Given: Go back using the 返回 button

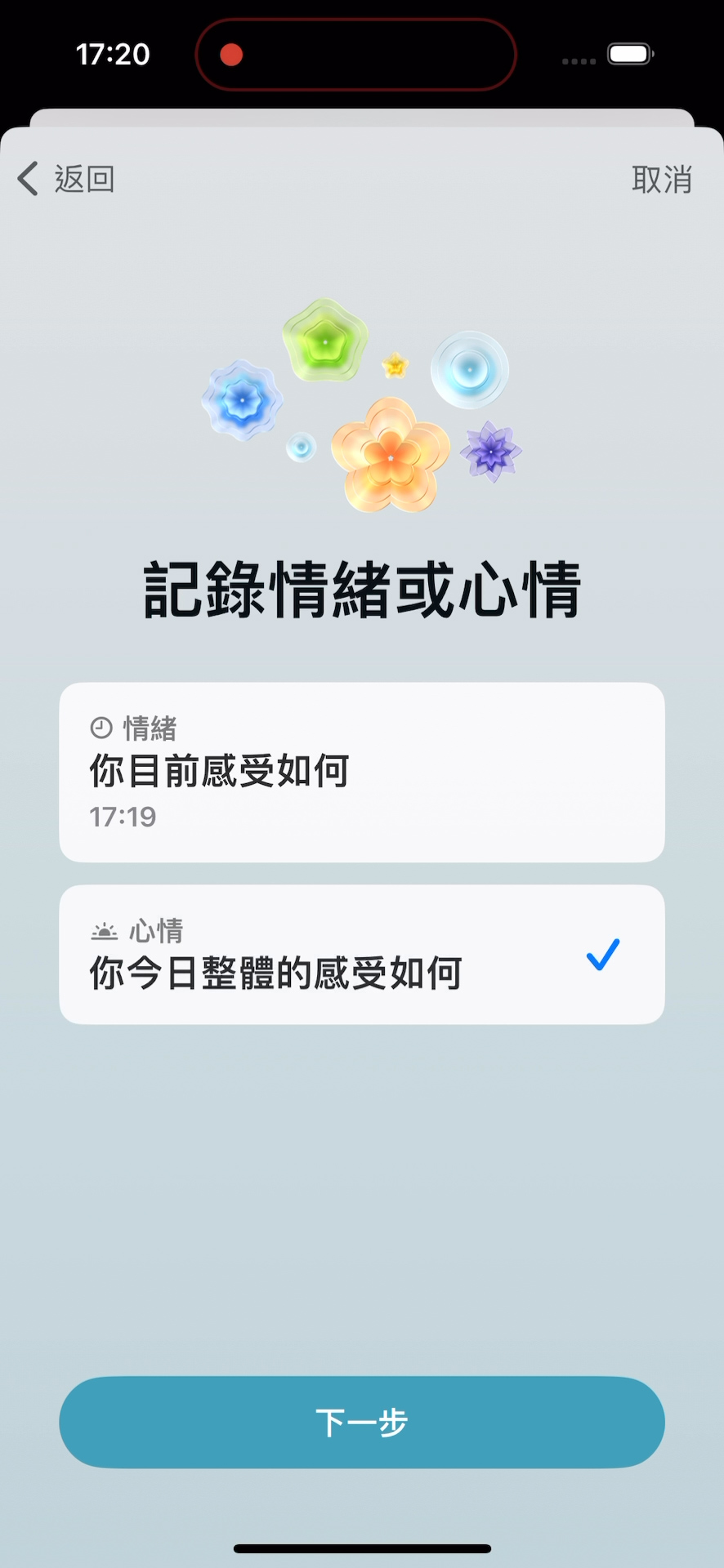Looking at the screenshot, I should click(67, 178).
